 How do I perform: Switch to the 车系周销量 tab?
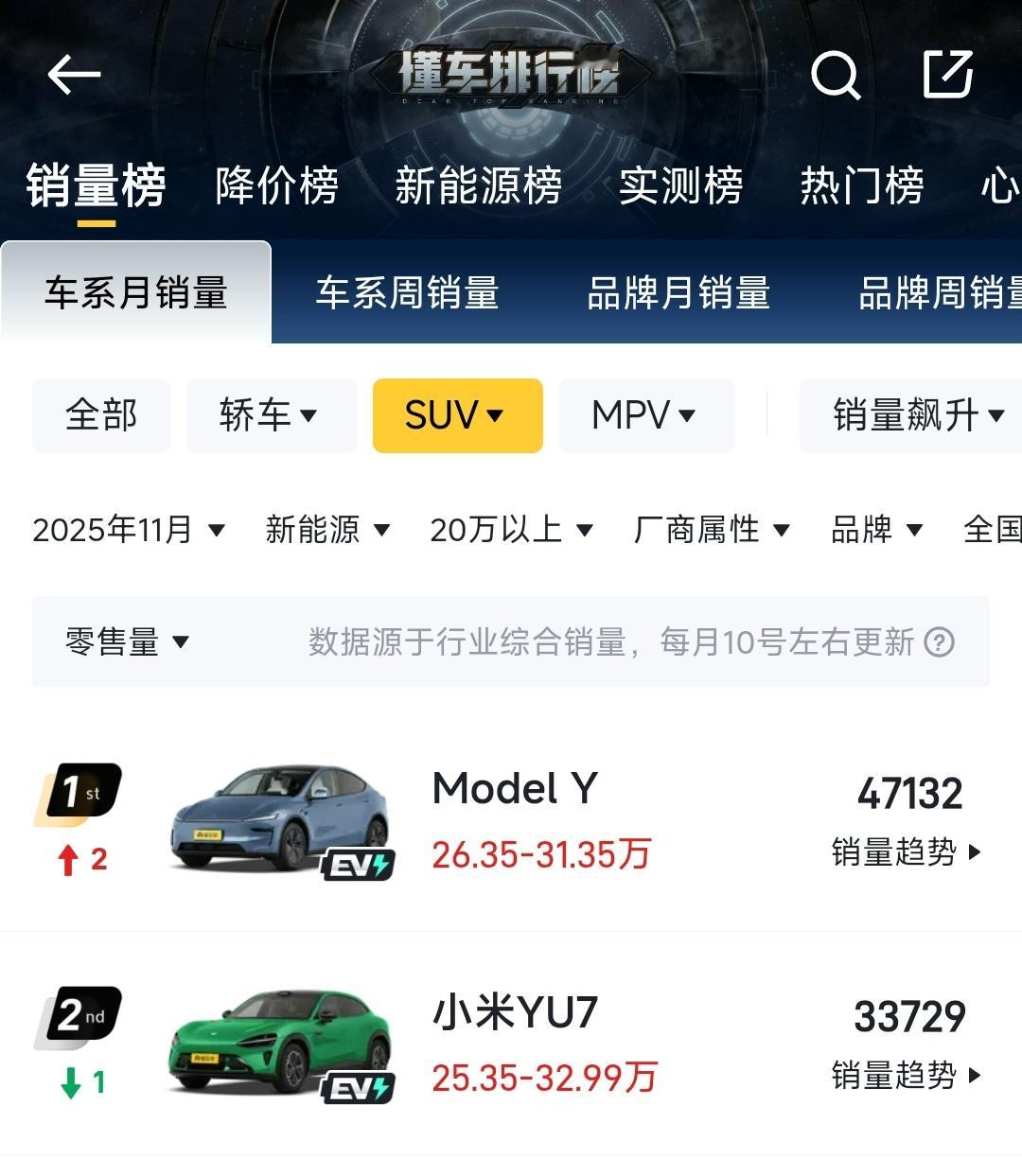[x=409, y=295]
